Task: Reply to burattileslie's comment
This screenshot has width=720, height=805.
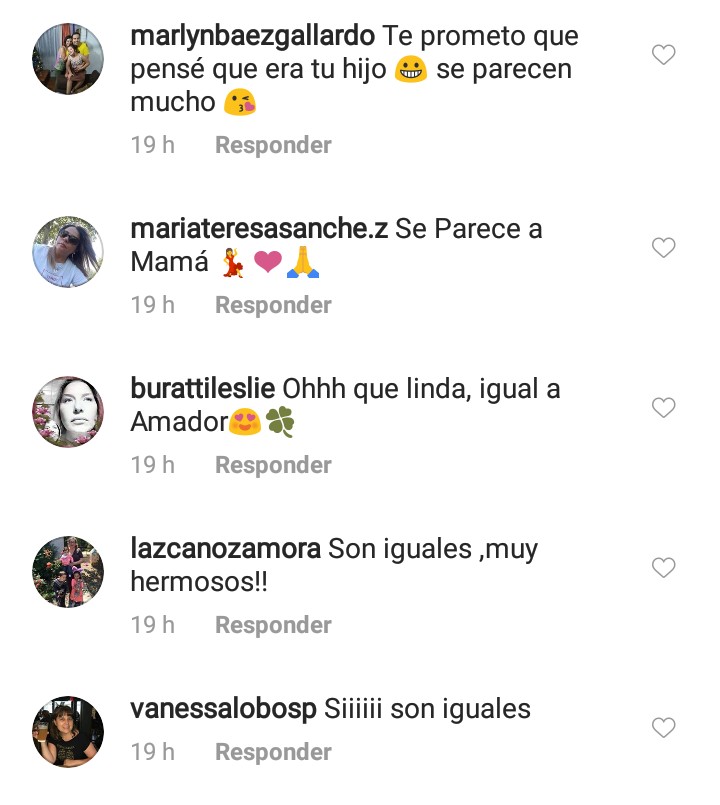Action: pos(273,465)
